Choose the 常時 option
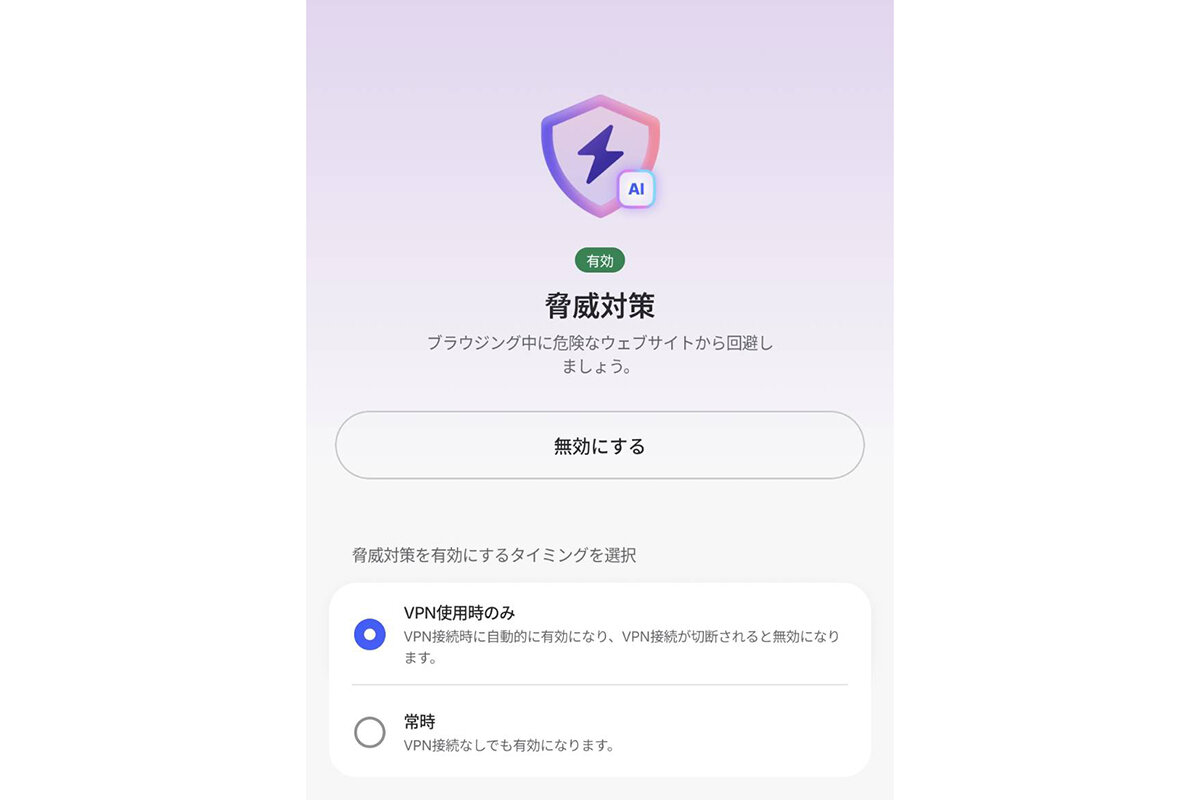This screenshot has width=1200, height=800. pos(370,733)
